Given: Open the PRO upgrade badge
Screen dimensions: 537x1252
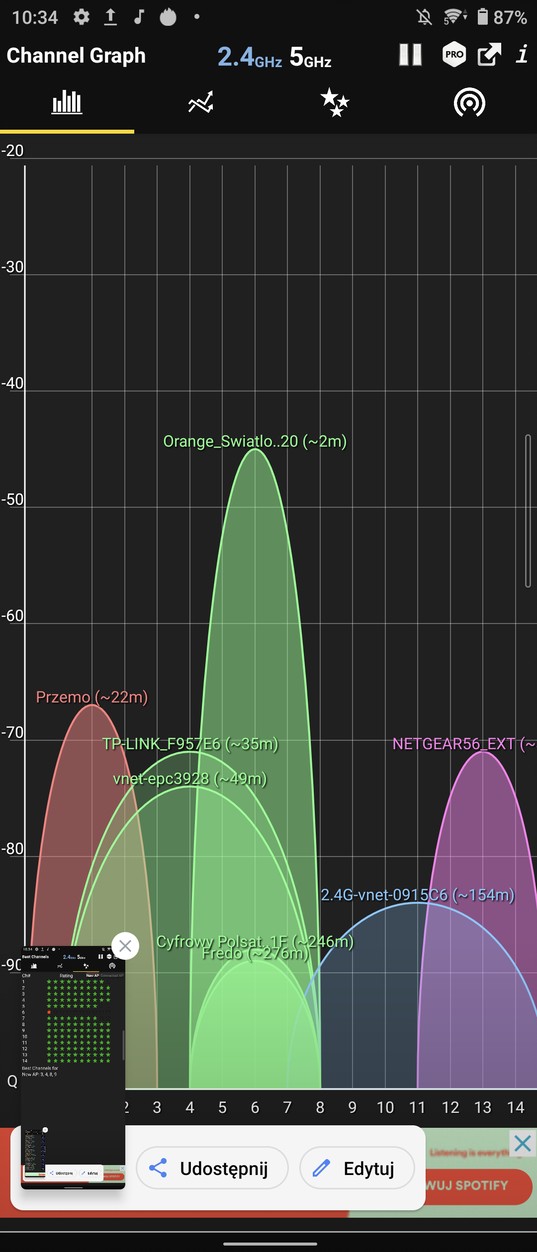Looking at the screenshot, I should 454,55.
